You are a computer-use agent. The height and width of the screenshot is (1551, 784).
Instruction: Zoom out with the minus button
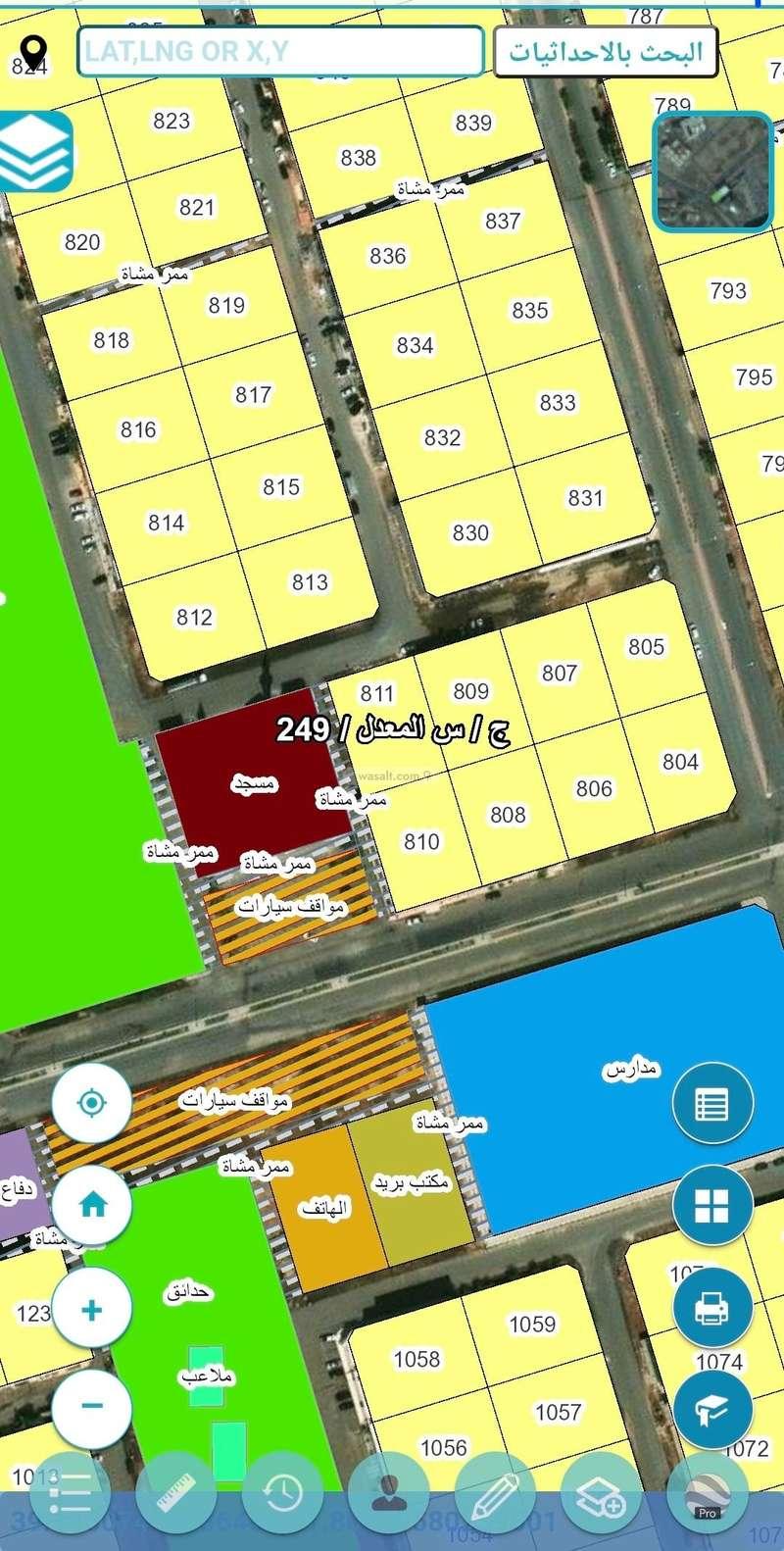point(92,1405)
